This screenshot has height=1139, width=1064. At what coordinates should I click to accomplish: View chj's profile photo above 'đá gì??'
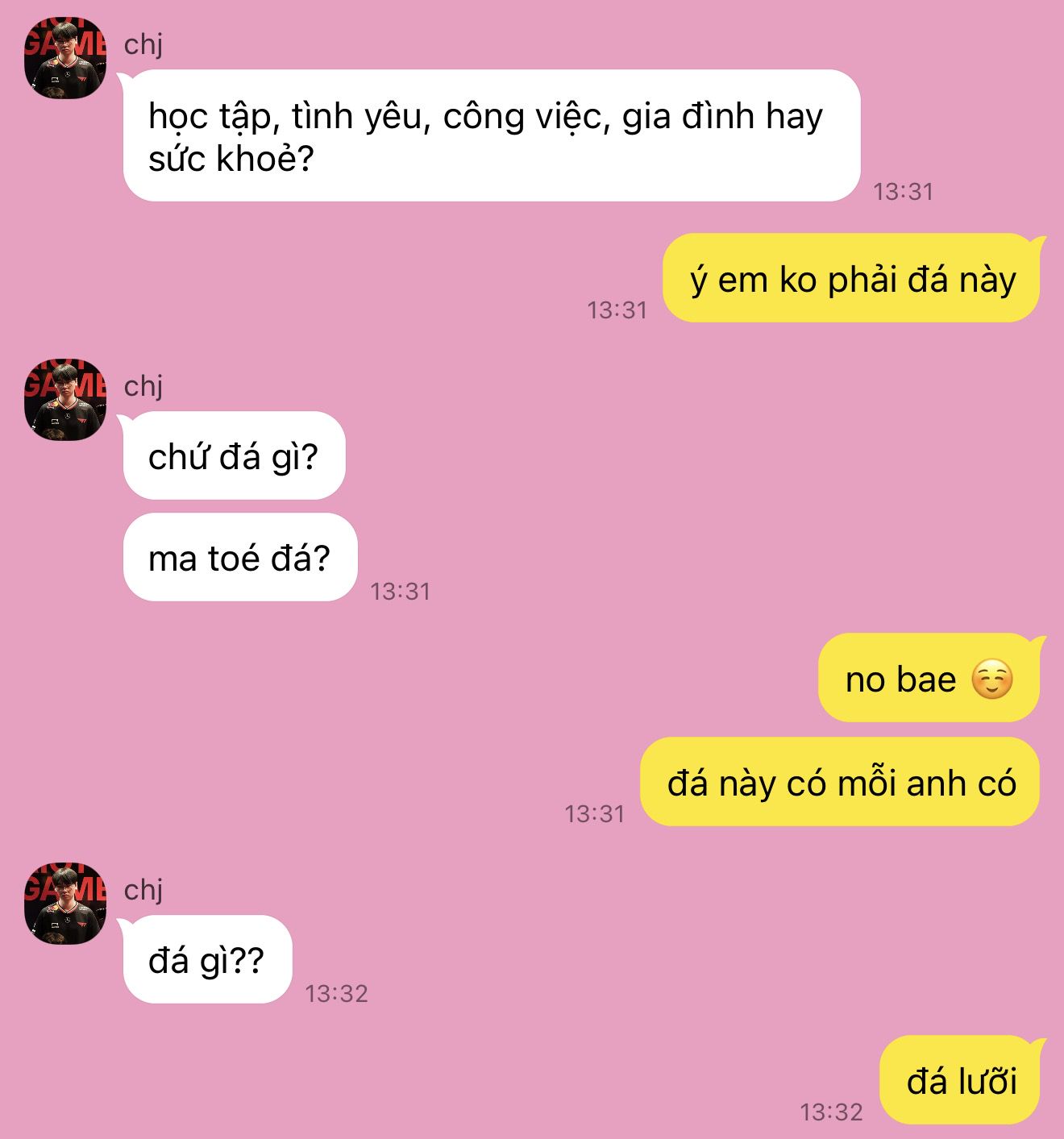tap(64, 904)
